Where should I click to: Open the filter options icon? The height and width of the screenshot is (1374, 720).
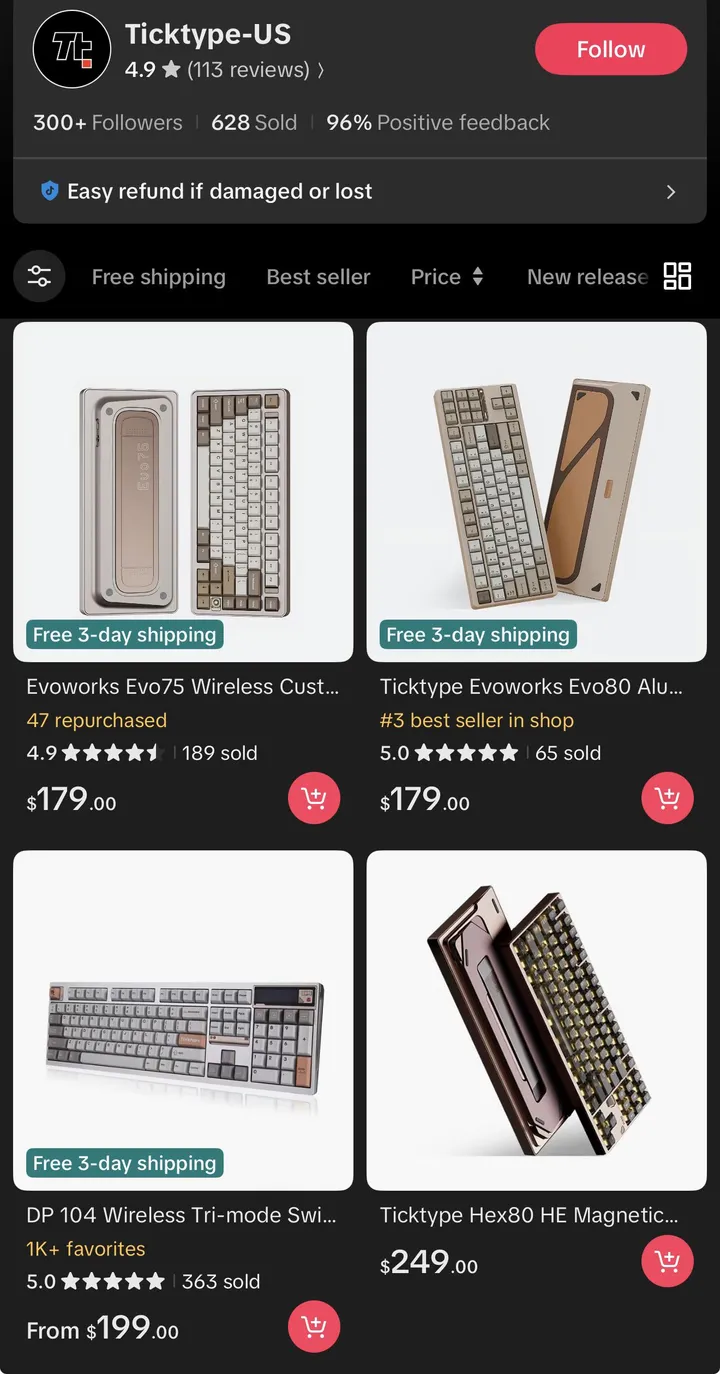39,277
